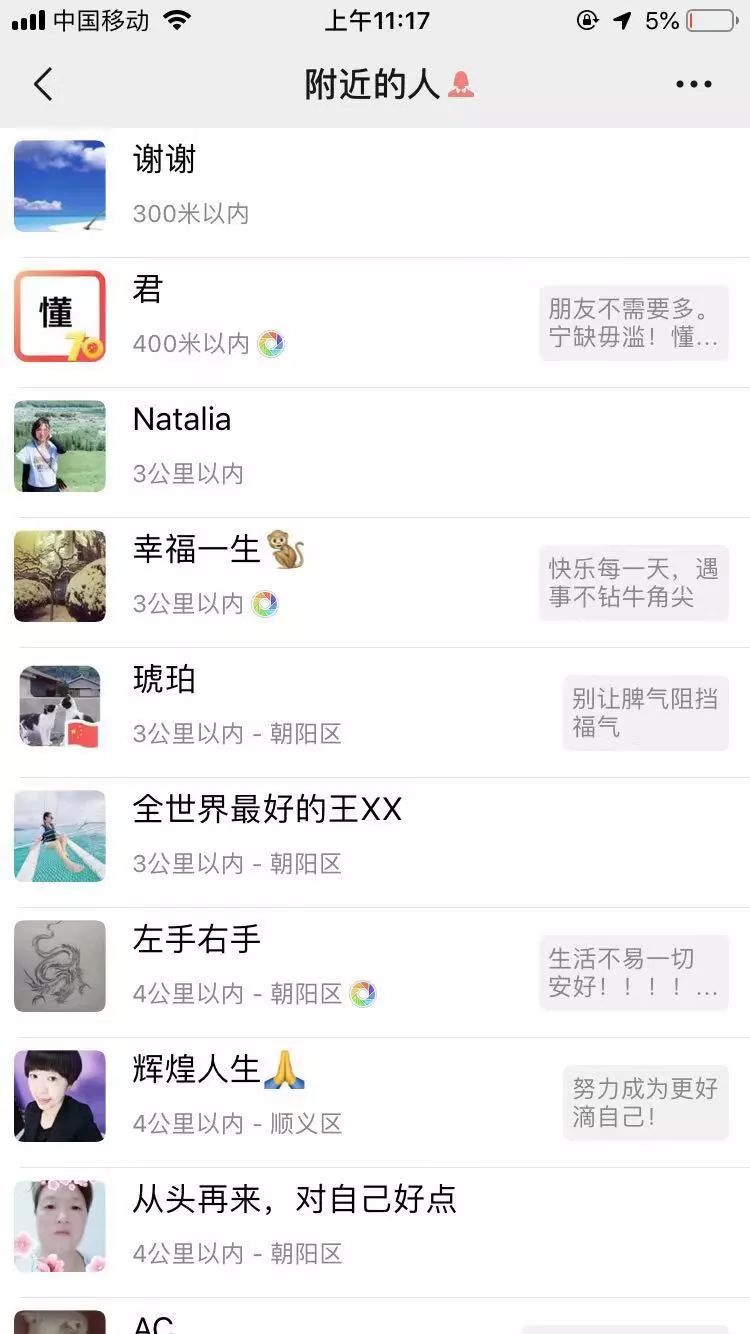Tap the female gender icon beside the title
The height and width of the screenshot is (1334, 750).
click(x=460, y=84)
